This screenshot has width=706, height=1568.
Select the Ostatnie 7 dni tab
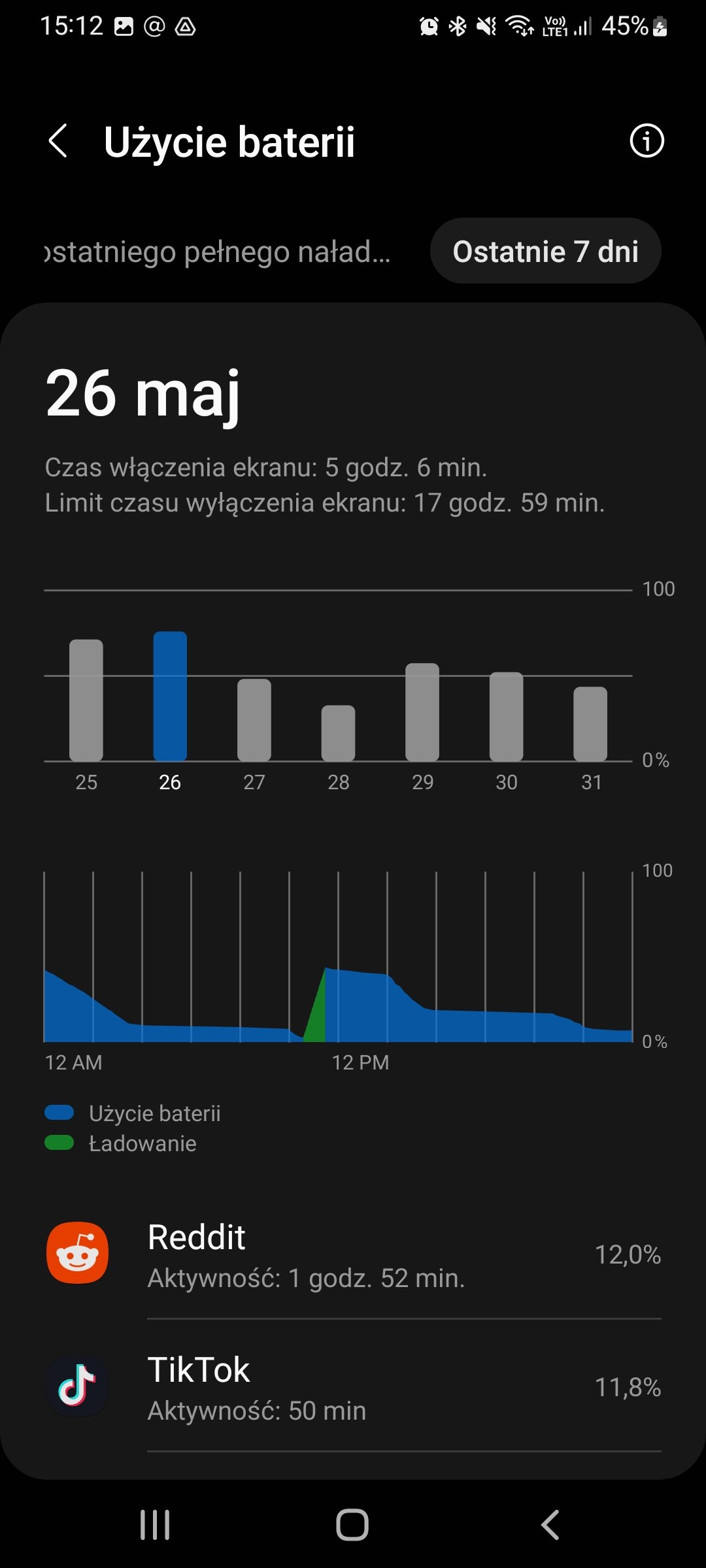(x=546, y=251)
